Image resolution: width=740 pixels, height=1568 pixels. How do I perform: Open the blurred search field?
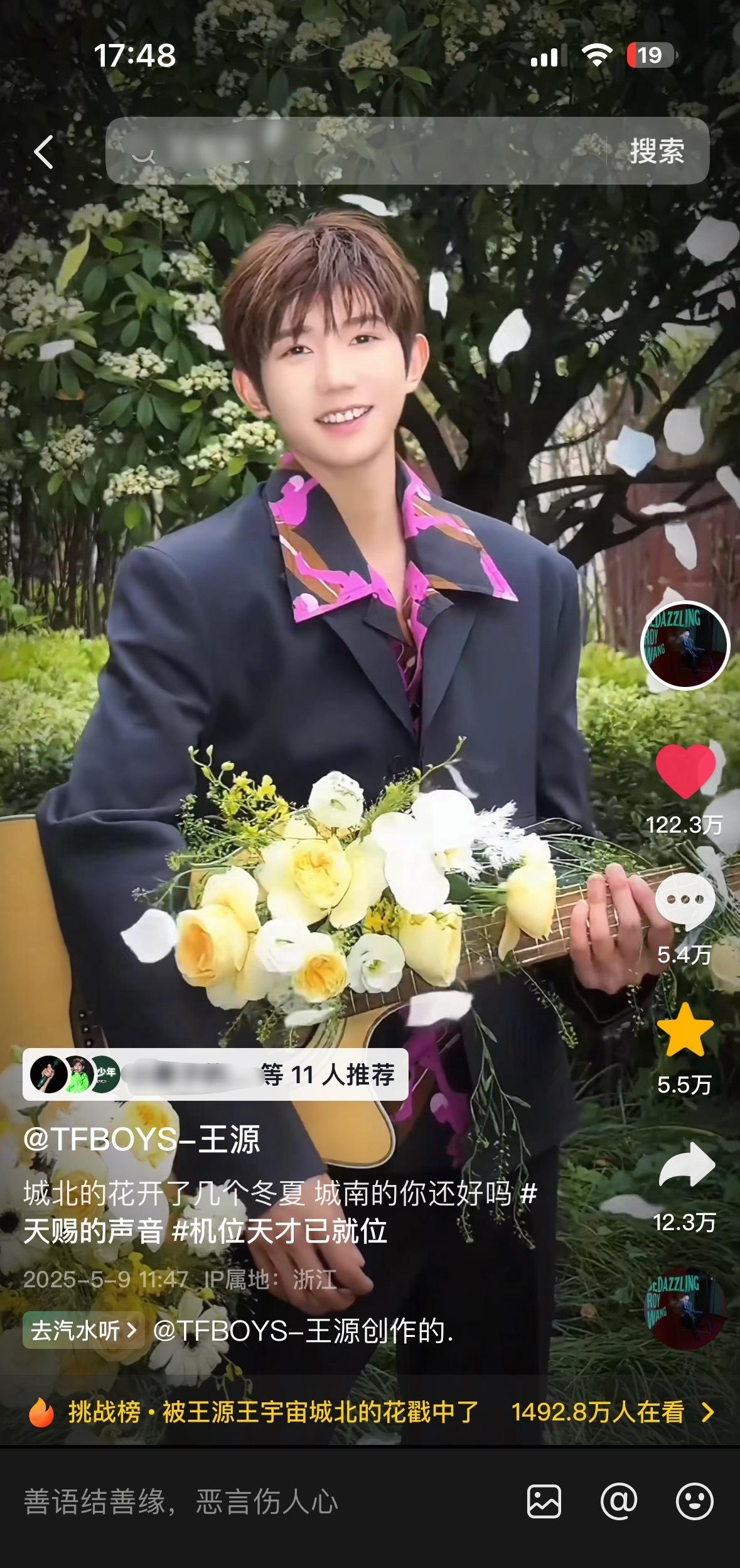click(x=351, y=151)
